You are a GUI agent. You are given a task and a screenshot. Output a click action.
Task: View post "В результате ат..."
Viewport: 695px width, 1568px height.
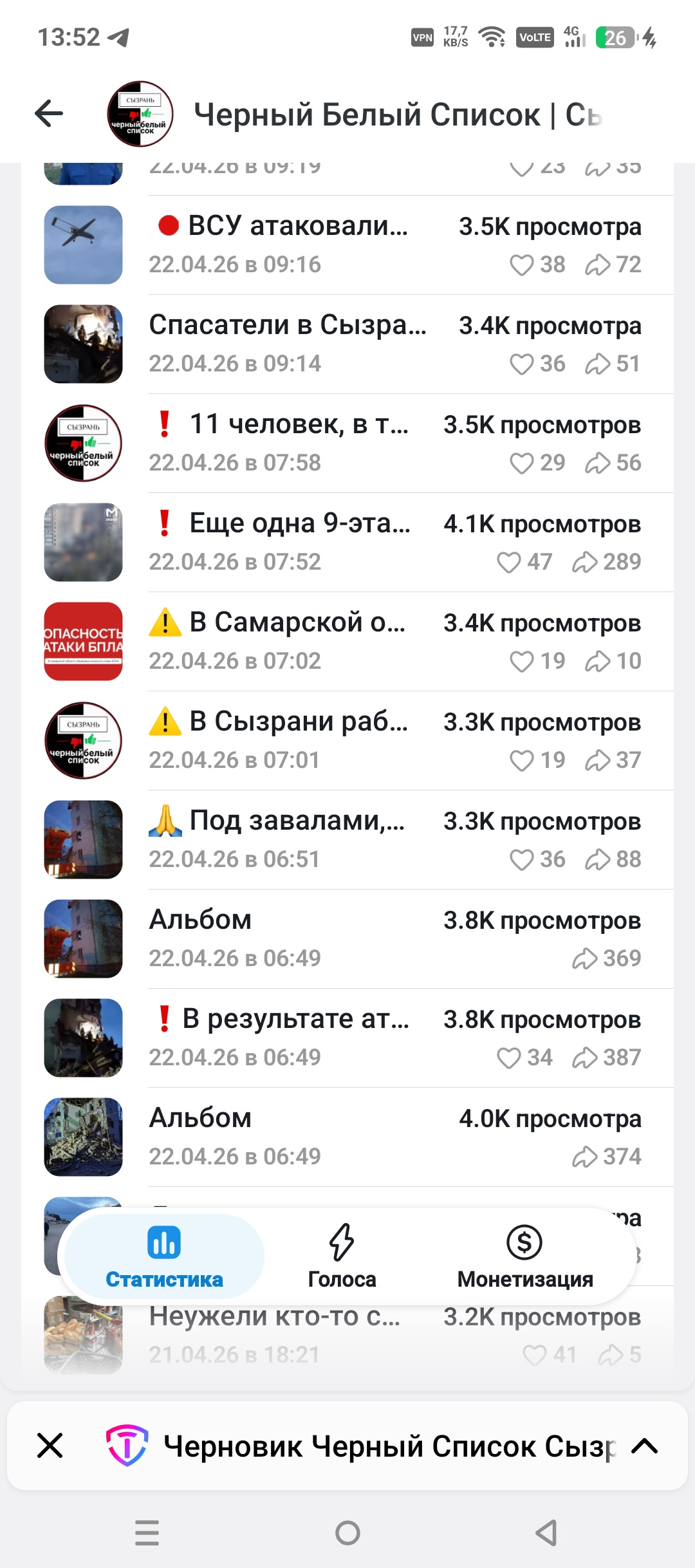point(347,1038)
